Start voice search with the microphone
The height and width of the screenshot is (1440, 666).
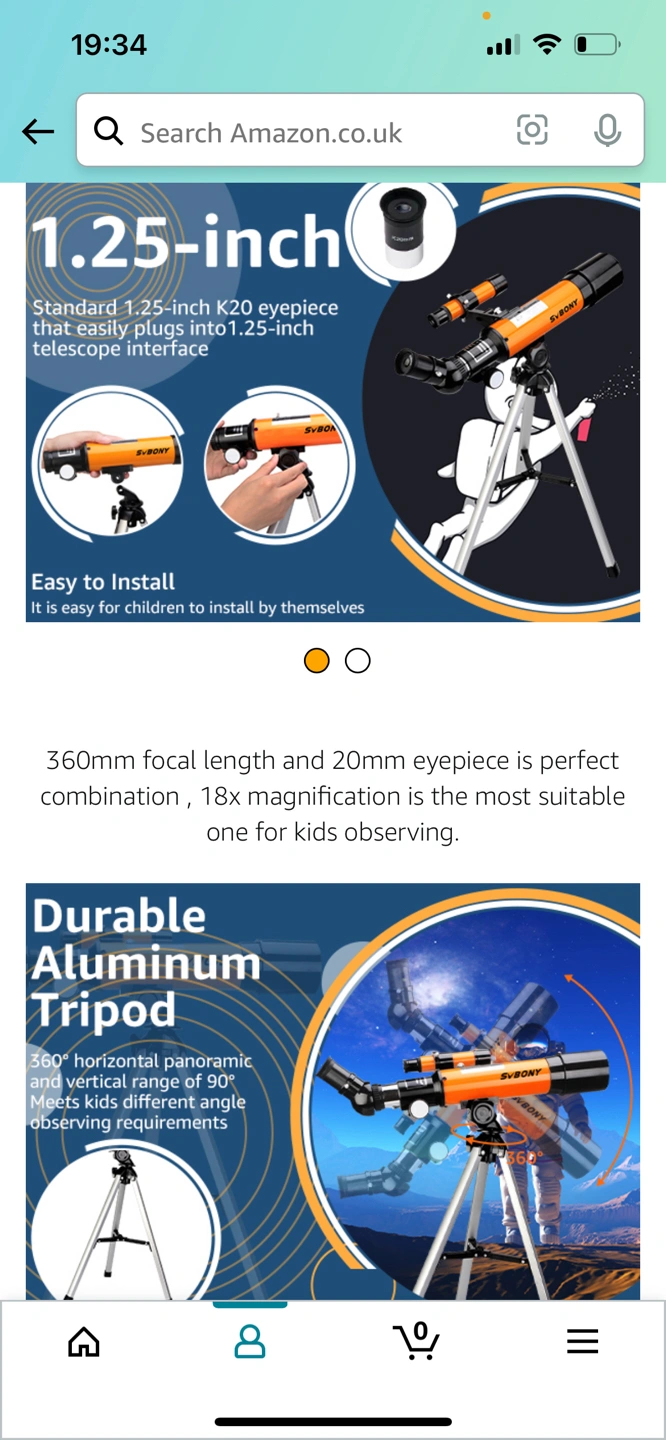[x=607, y=130]
